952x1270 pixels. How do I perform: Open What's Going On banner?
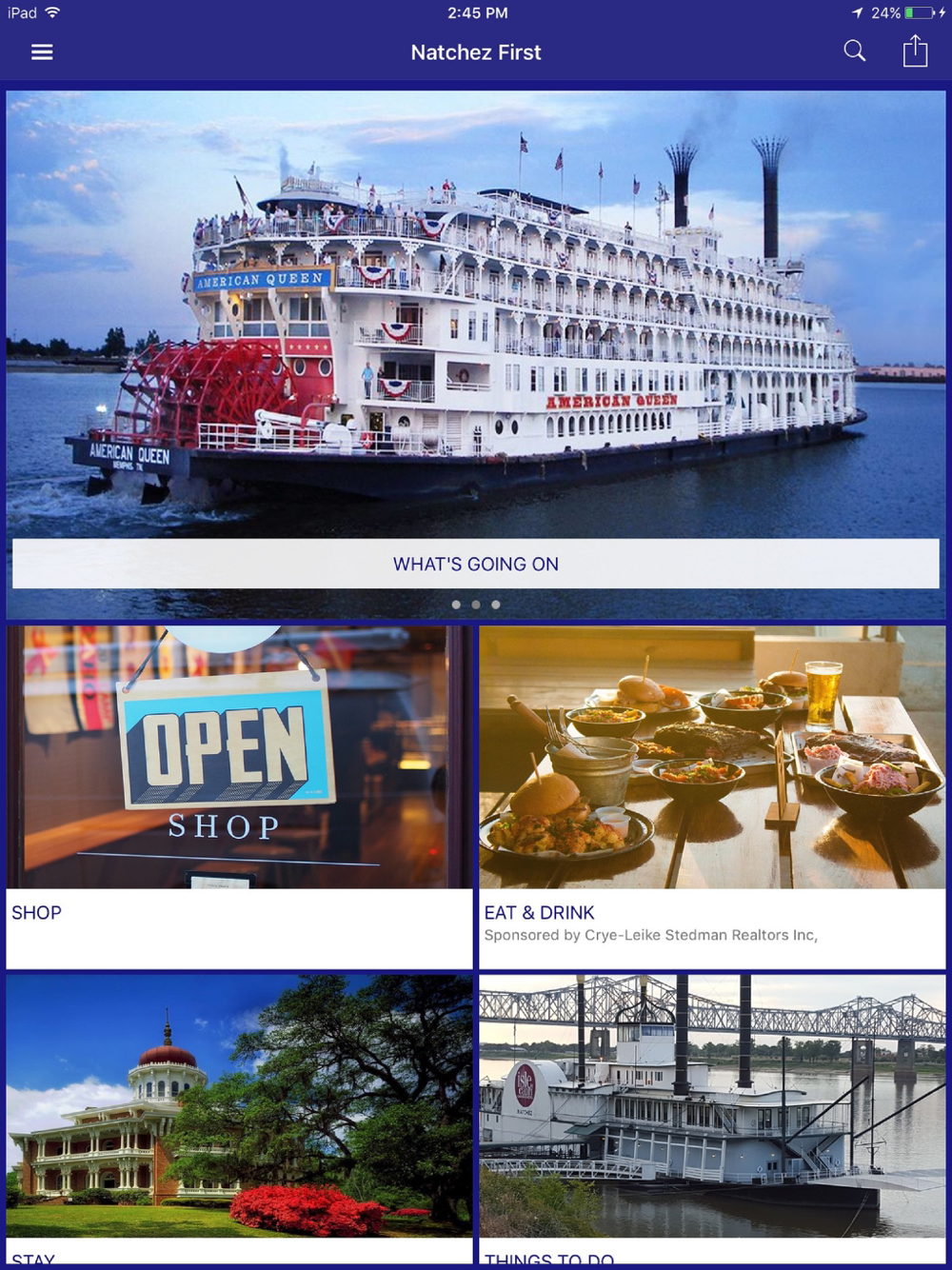coord(476,564)
